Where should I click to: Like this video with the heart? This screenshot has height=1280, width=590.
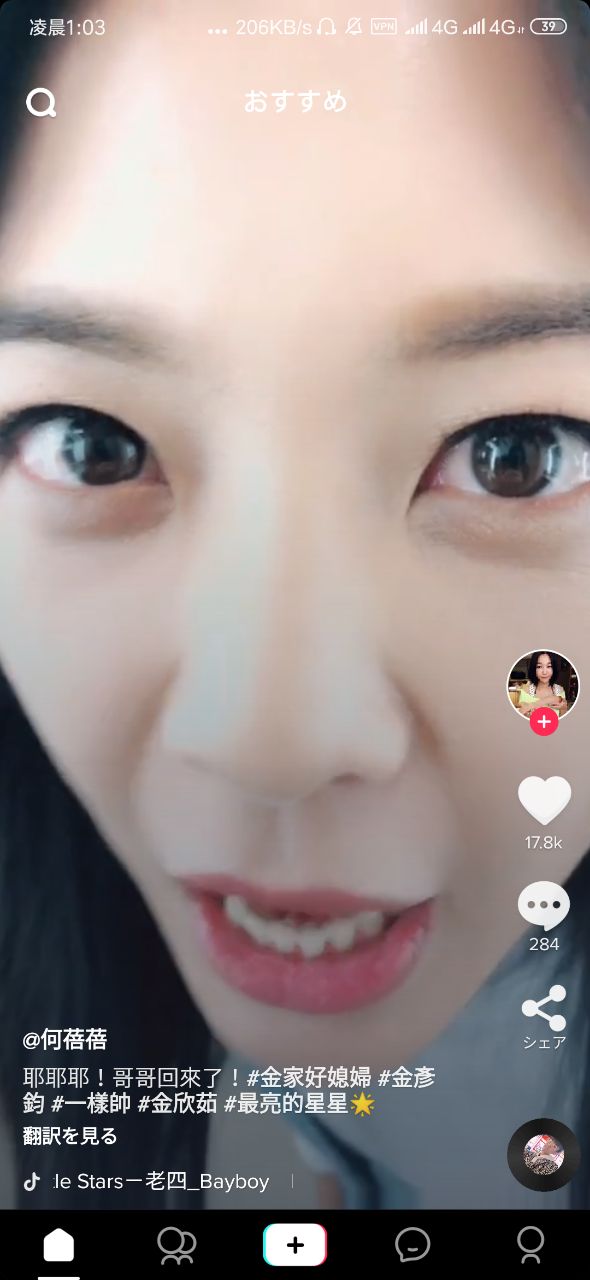pos(544,800)
